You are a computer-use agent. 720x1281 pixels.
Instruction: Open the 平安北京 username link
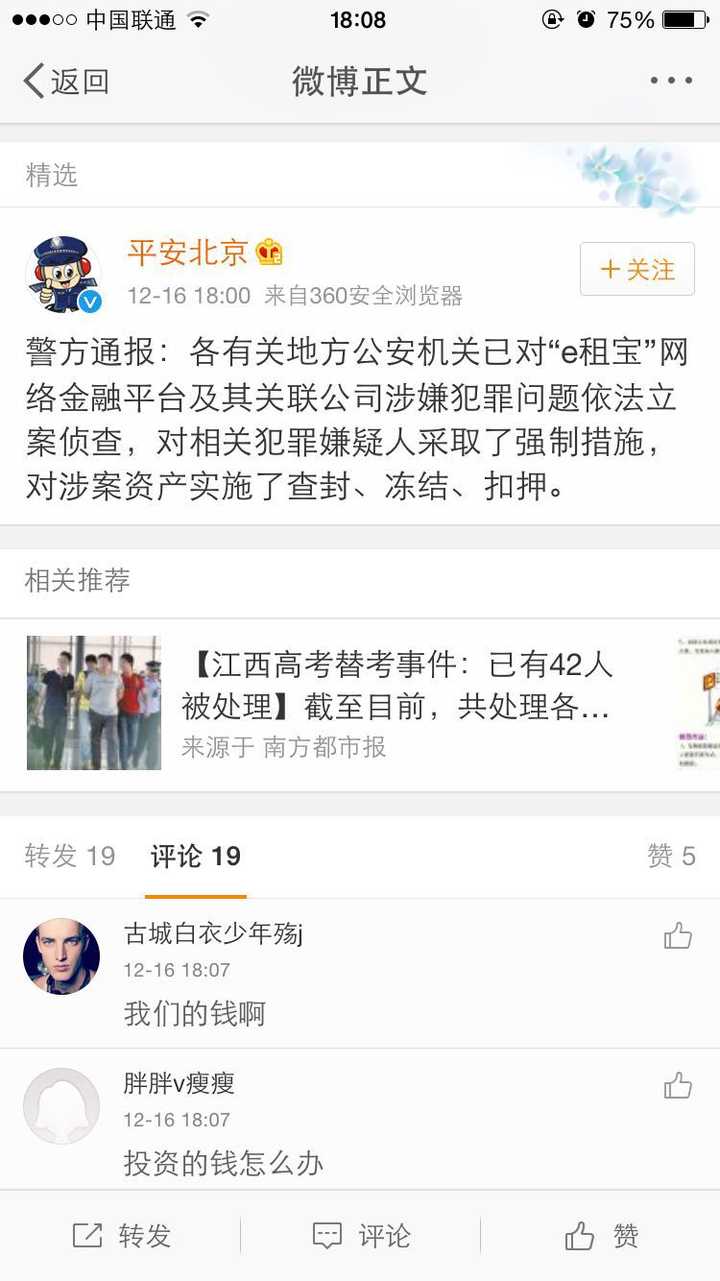(187, 252)
